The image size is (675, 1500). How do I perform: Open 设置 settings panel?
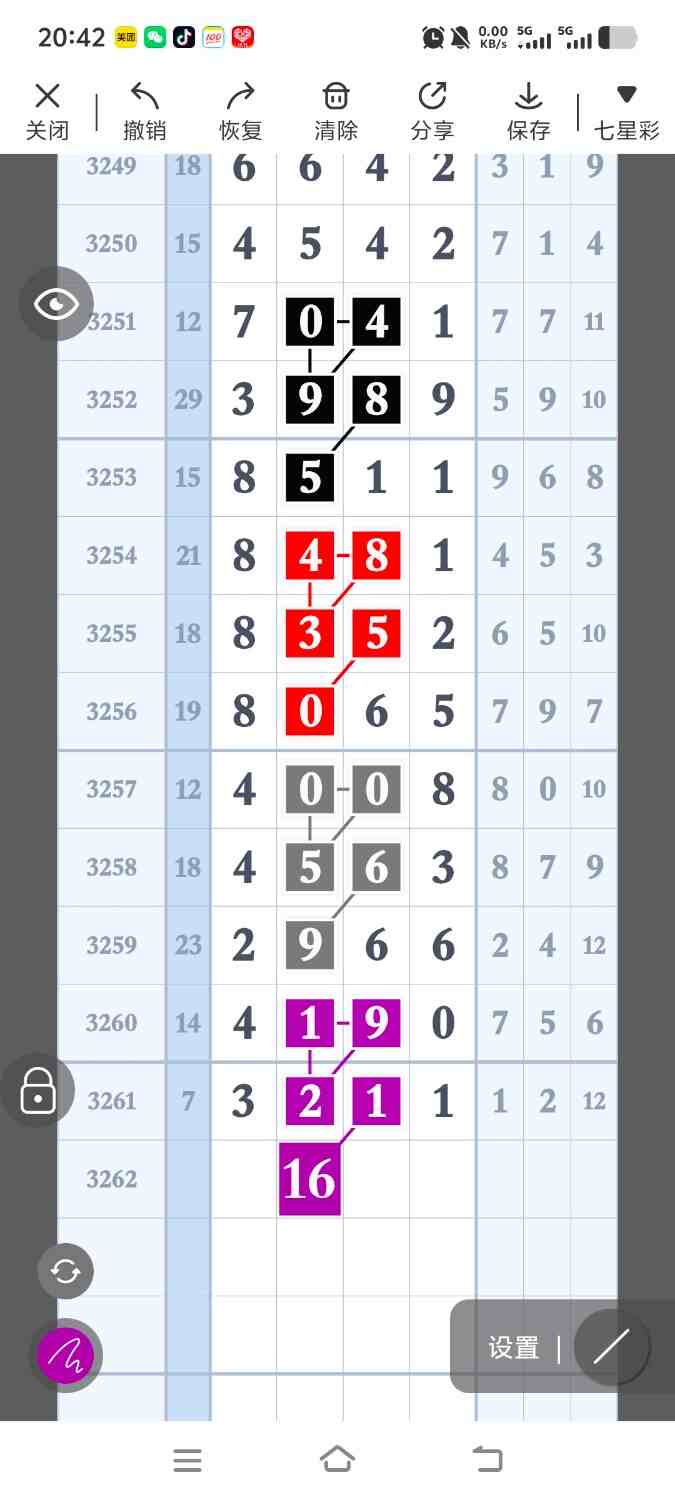pos(513,1347)
